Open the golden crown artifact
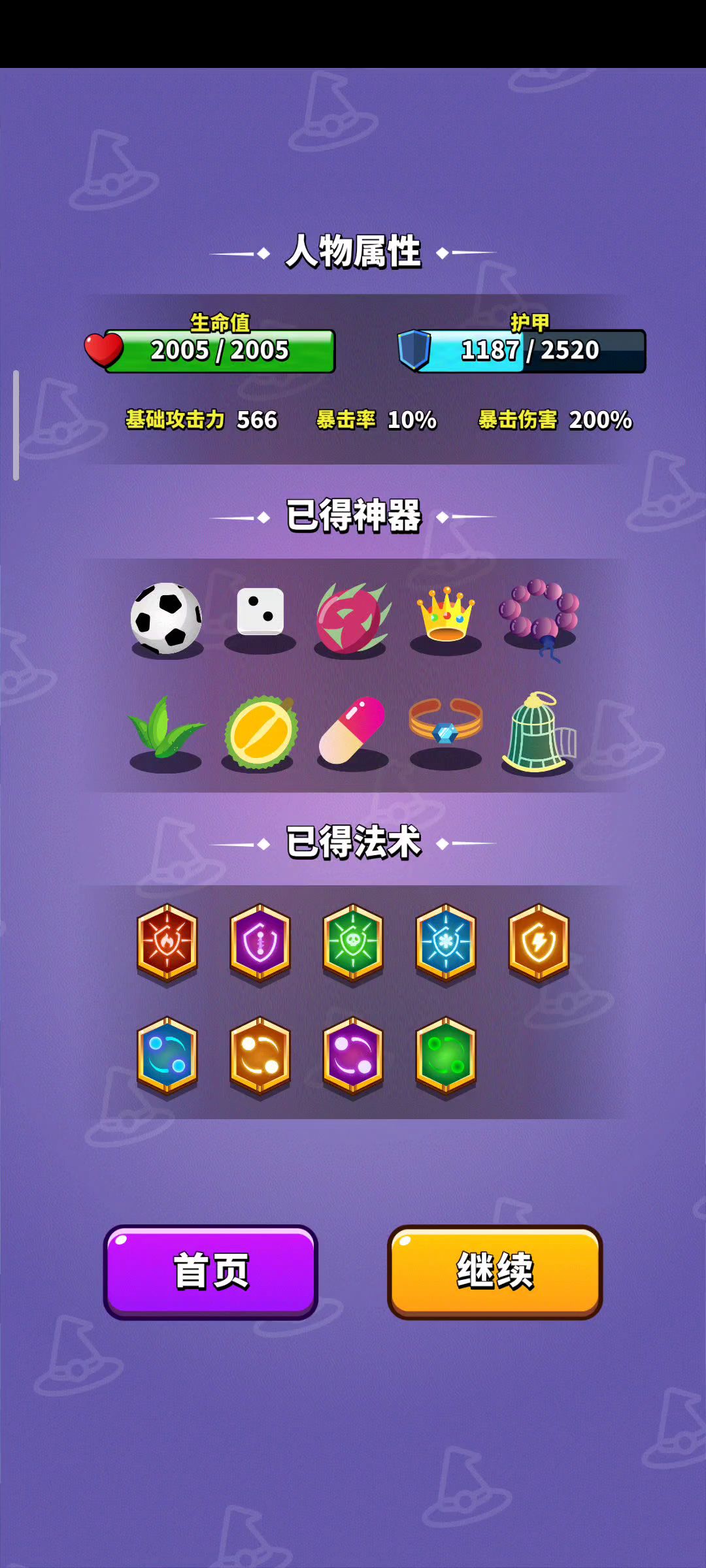706x1568 pixels. (446, 614)
